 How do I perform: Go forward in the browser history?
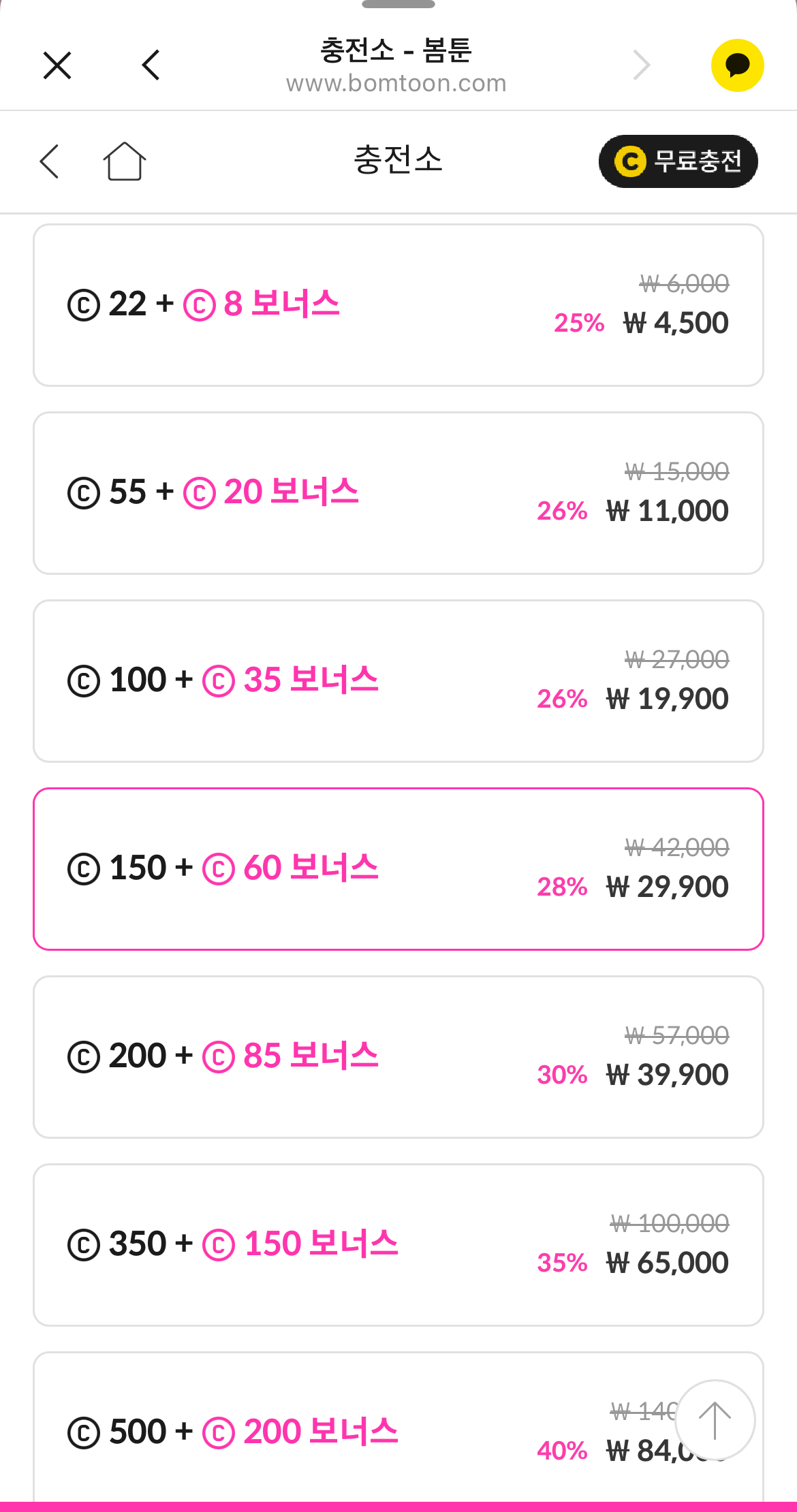pyautogui.click(x=641, y=65)
